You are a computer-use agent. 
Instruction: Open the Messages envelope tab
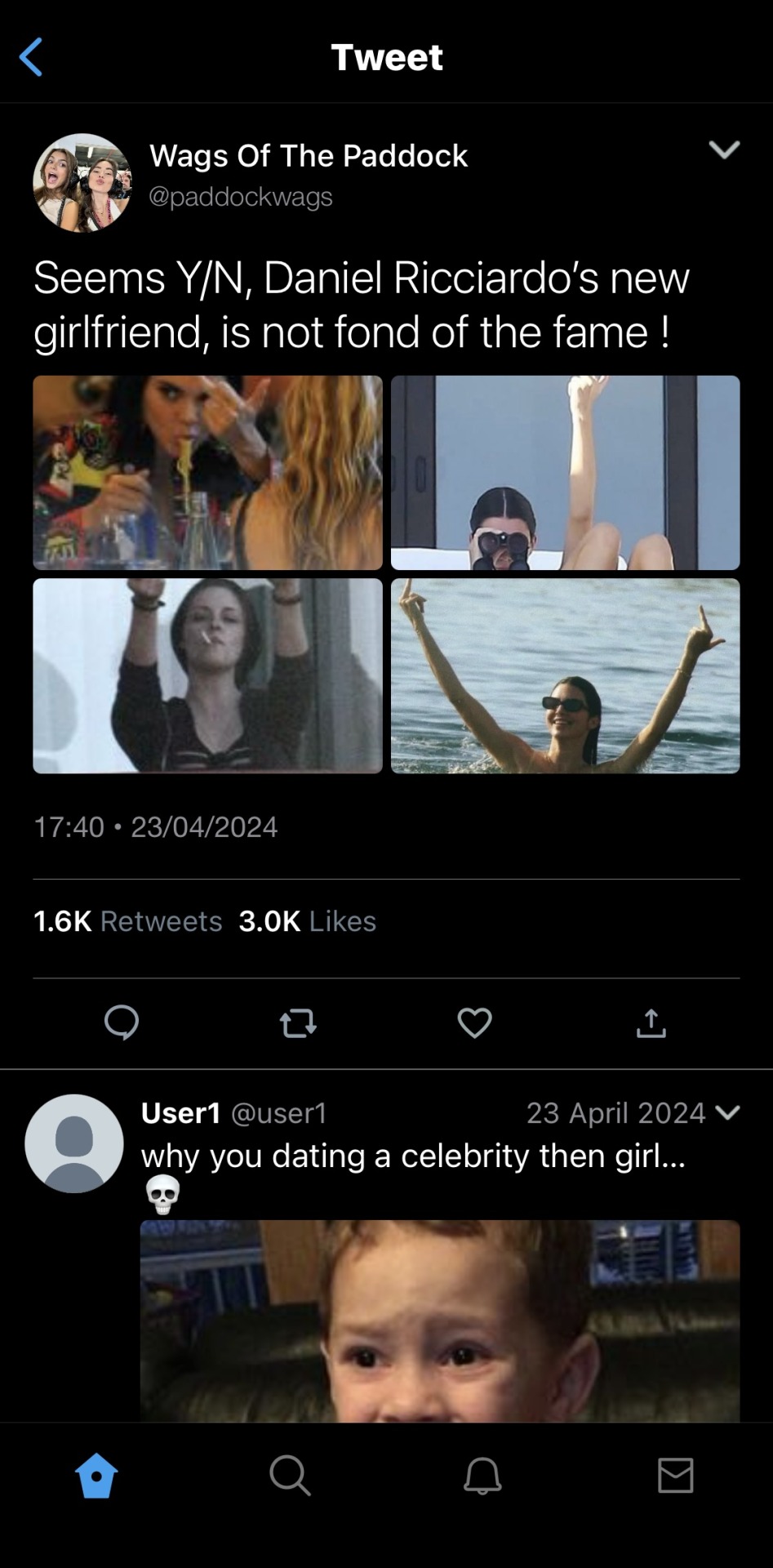[675, 1476]
